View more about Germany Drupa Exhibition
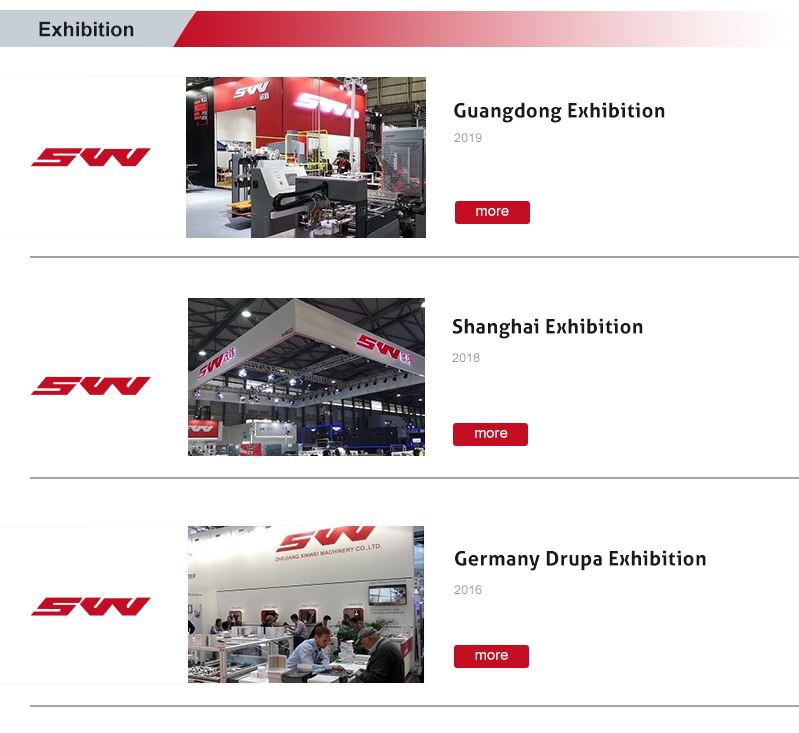Viewport: 799px width, 733px height. pos(491,656)
